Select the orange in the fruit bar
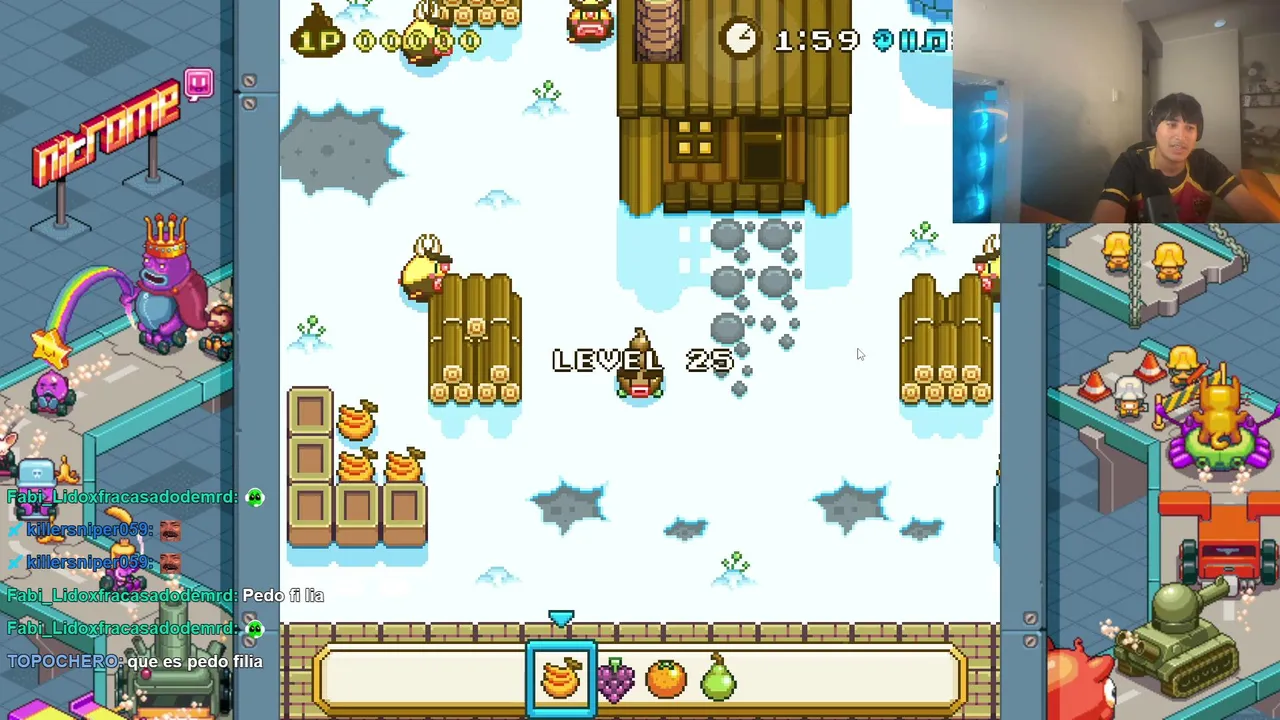 (x=667, y=680)
